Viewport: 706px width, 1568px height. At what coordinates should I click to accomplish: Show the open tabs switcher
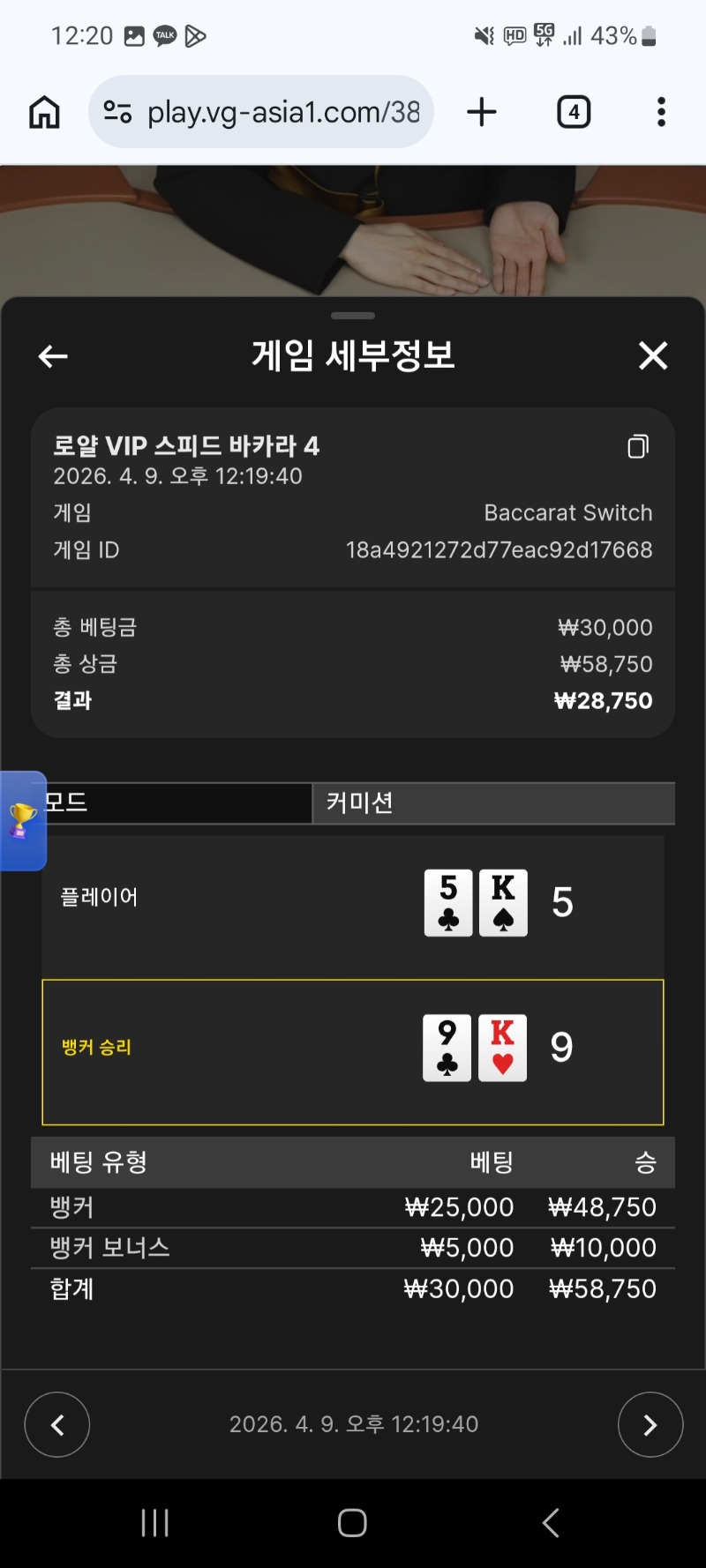tap(574, 112)
